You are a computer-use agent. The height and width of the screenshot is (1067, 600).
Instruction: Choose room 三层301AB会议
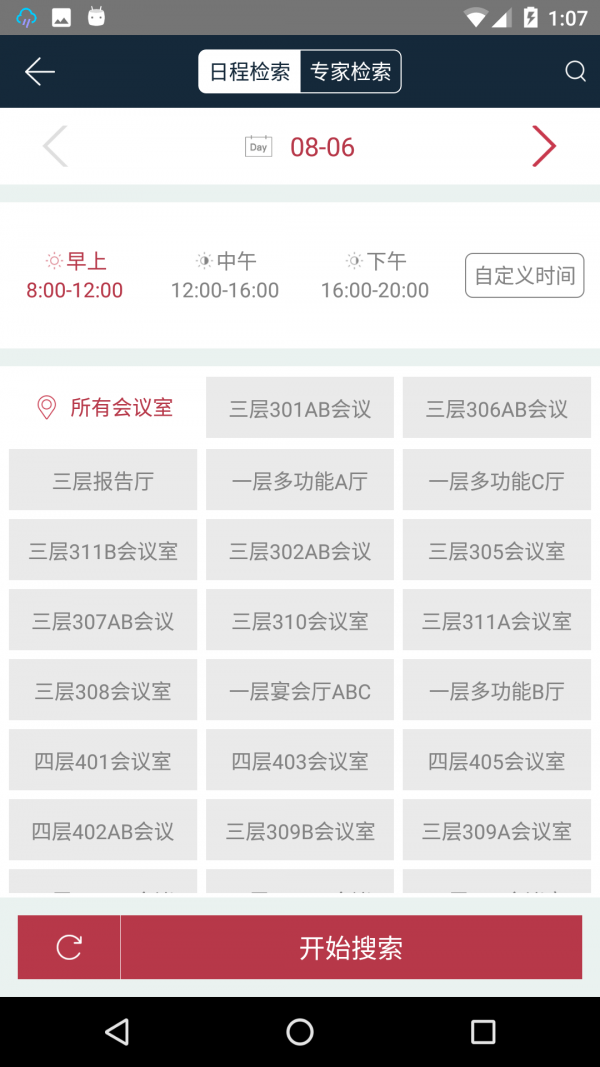pos(300,408)
